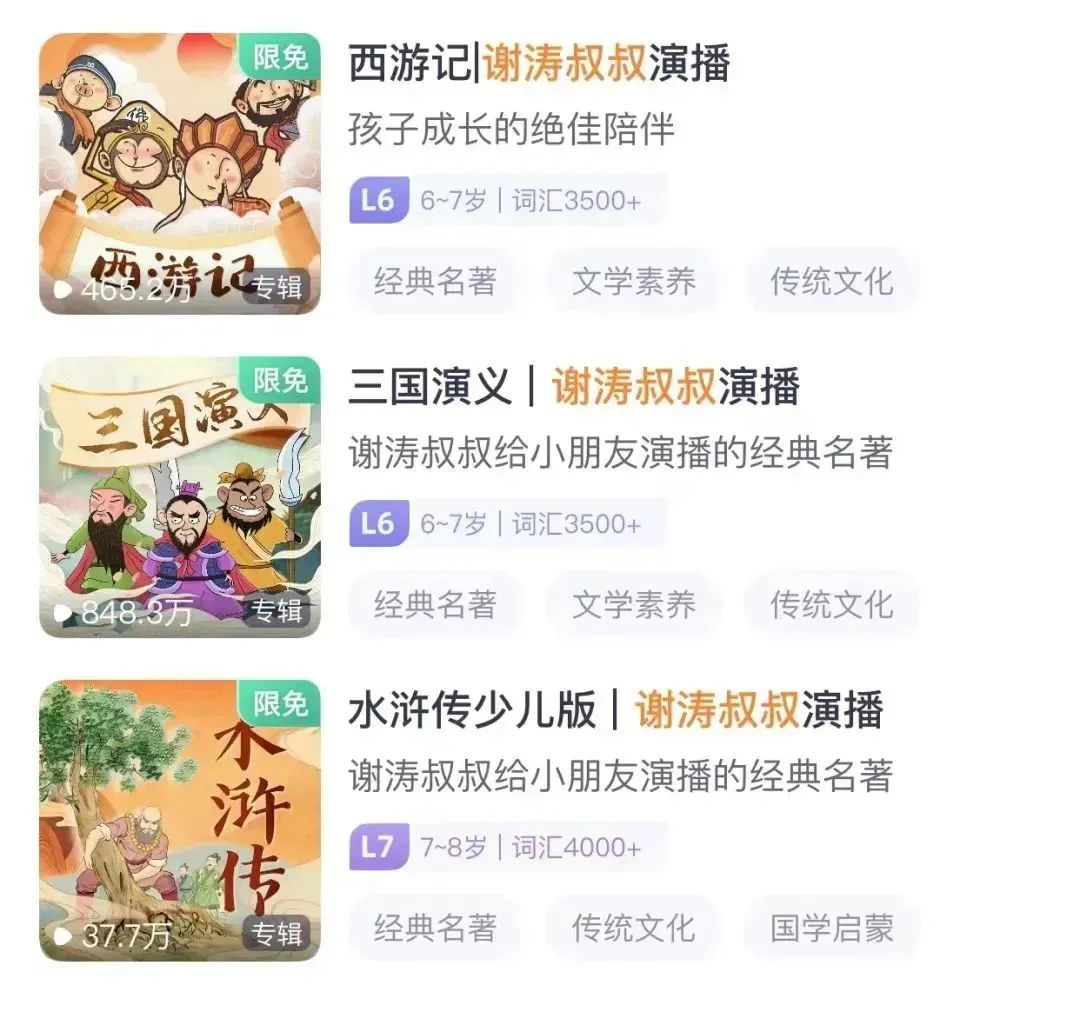
Task: Open the 水浒传少儿版 album
Action: tap(615, 710)
